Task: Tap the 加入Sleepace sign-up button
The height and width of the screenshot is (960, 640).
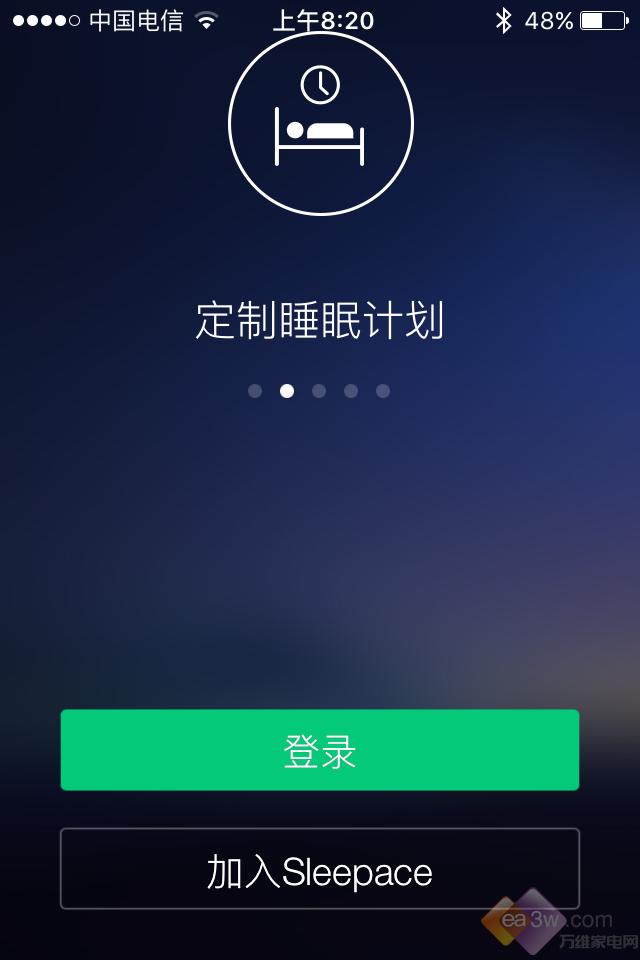Action: [320, 870]
